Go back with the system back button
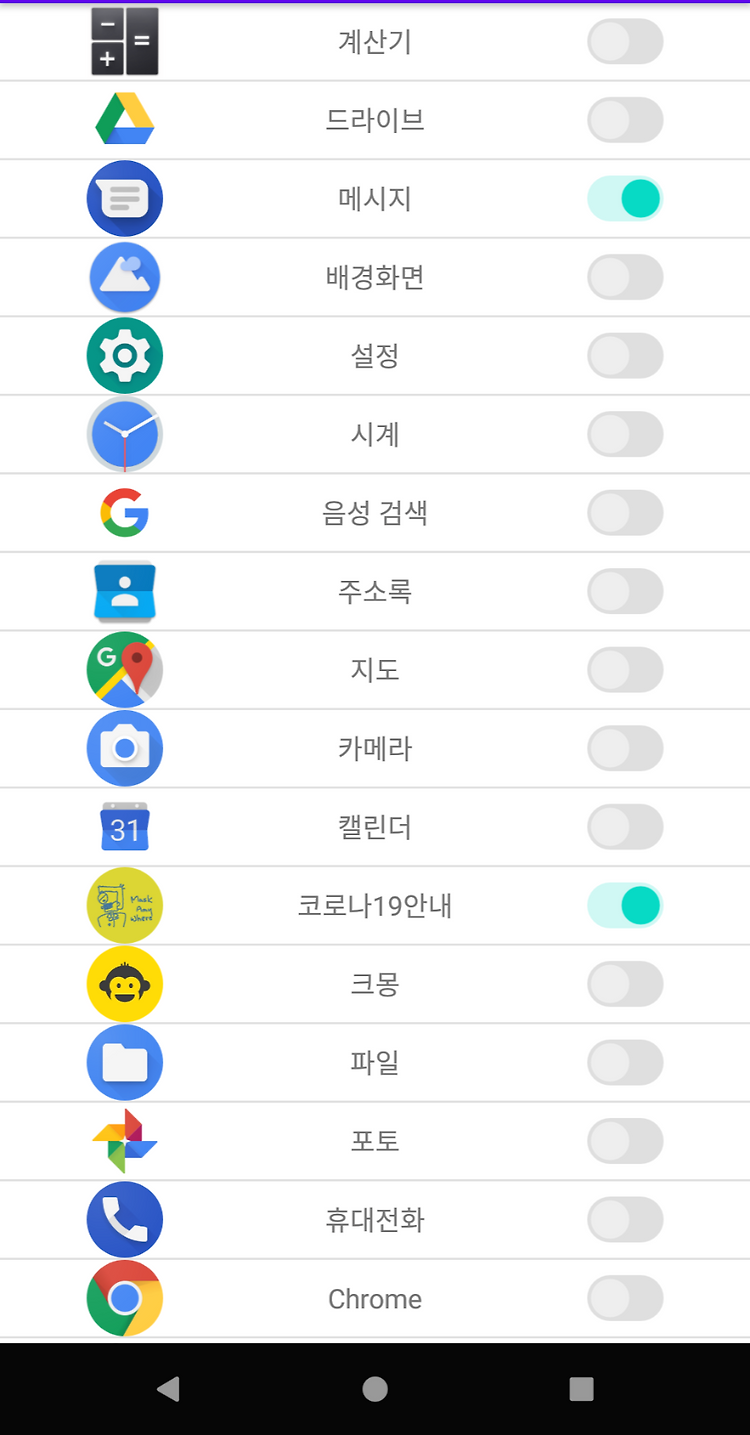 click(x=169, y=1389)
